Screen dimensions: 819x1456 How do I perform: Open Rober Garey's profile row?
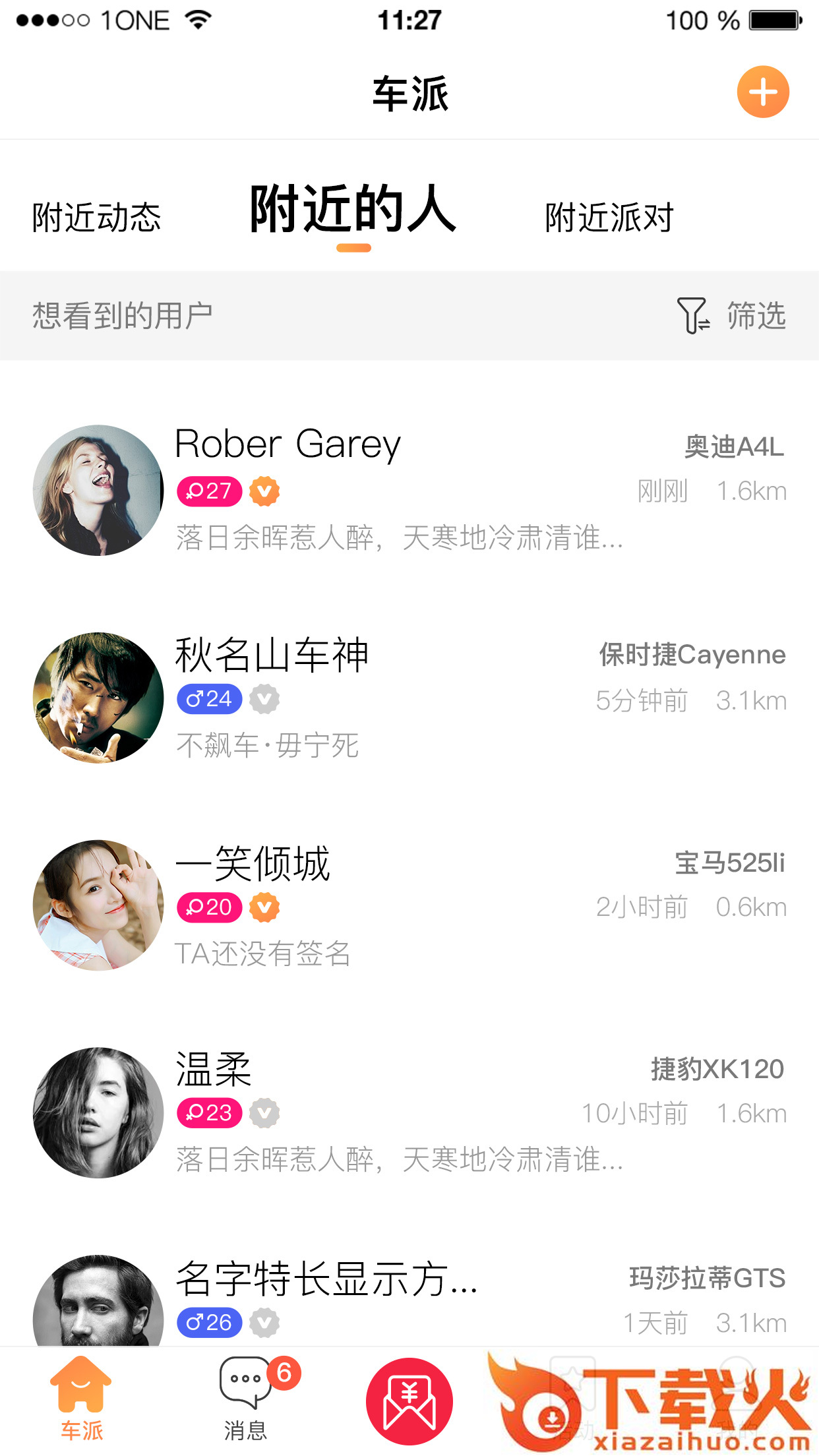tap(409, 490)
